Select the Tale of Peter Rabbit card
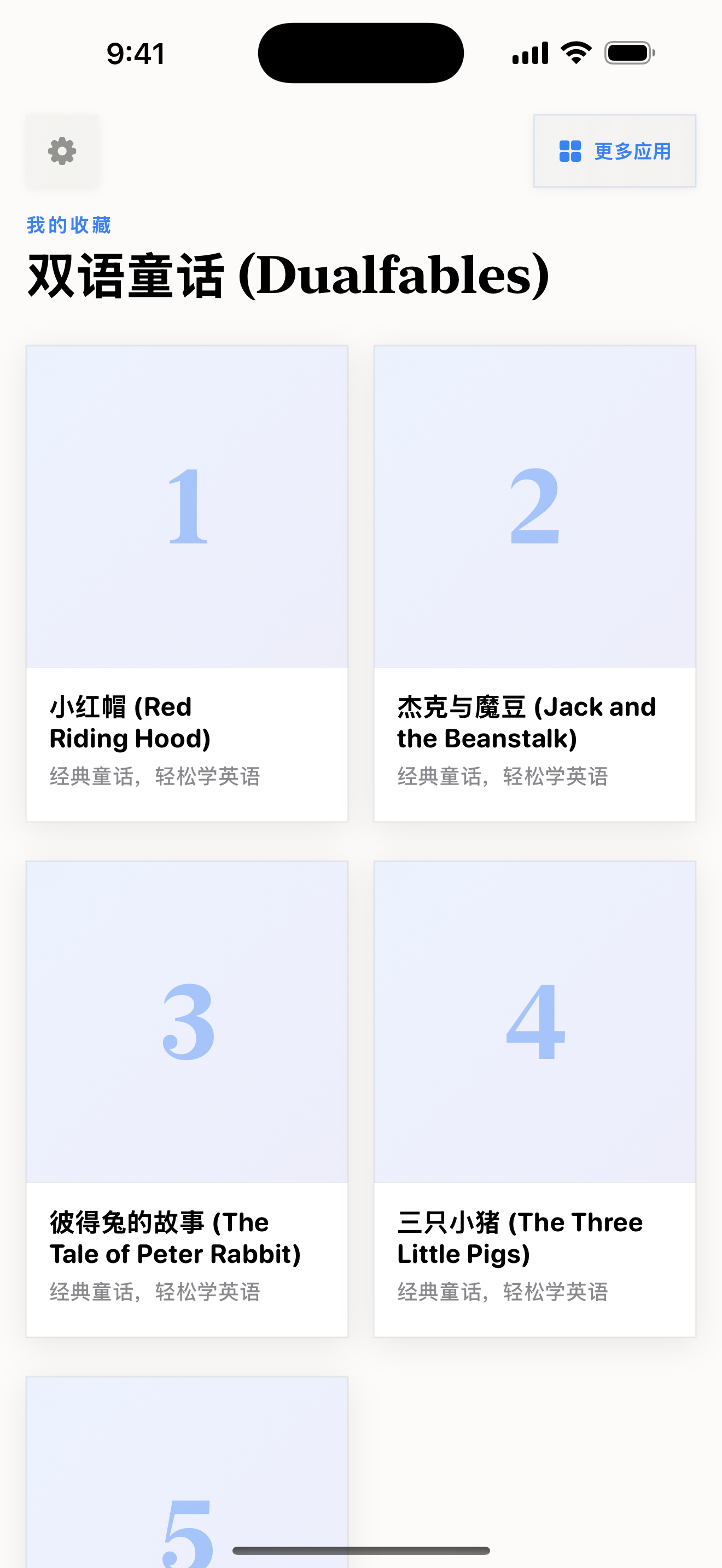Image resolution: width=722 pixels, height=1568 pixels. tap(187, 1098)
